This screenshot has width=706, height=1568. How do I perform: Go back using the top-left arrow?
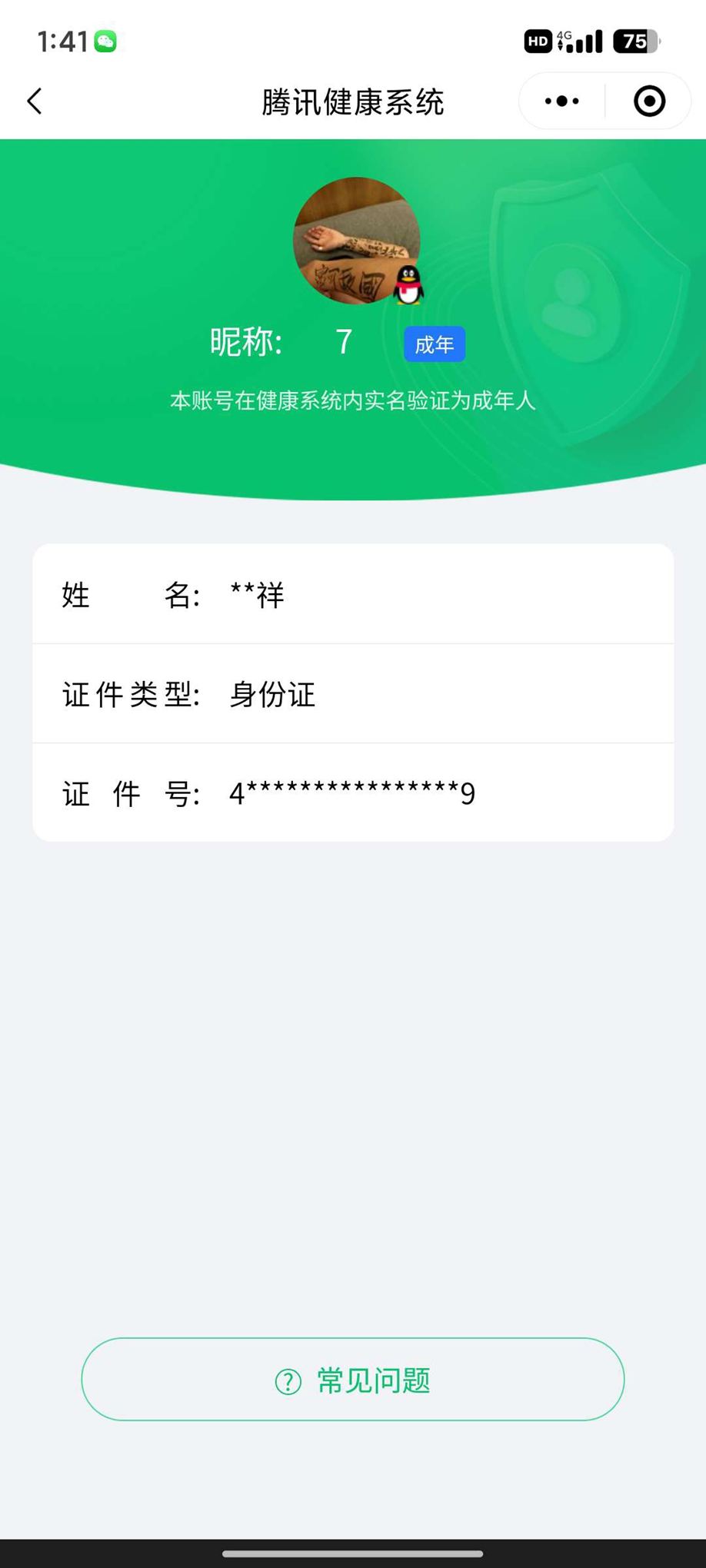(x=35, y=101)
